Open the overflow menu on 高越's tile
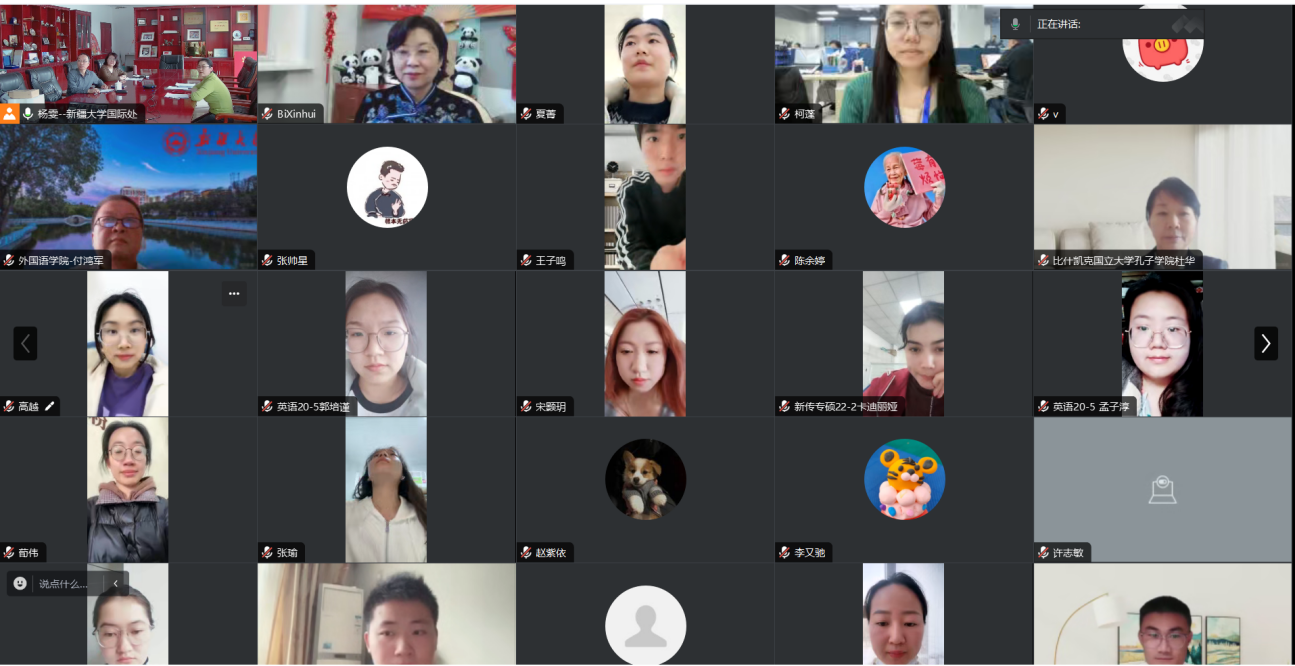 [x=234, y=294]
